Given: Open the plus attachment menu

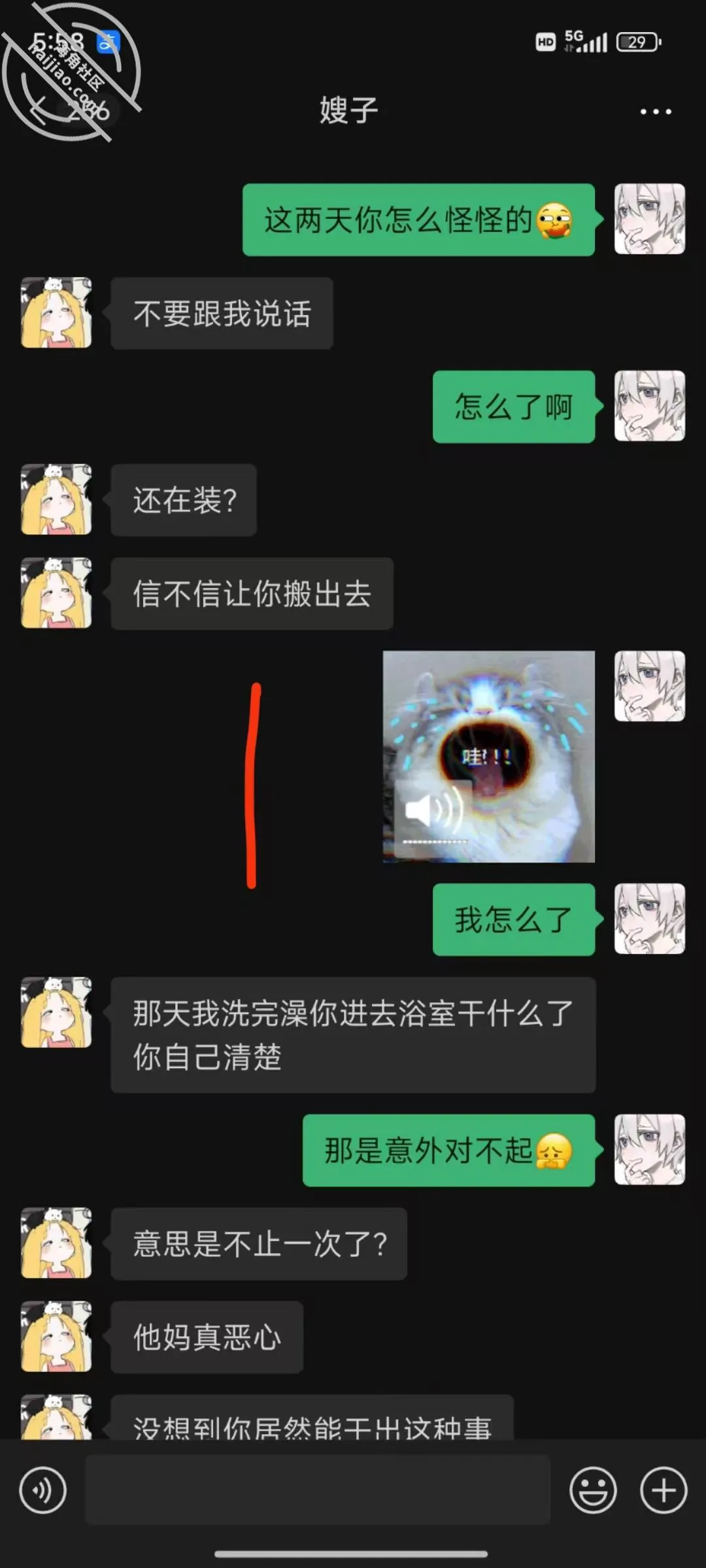Looking at the screenshot, I should (664, 1490).
